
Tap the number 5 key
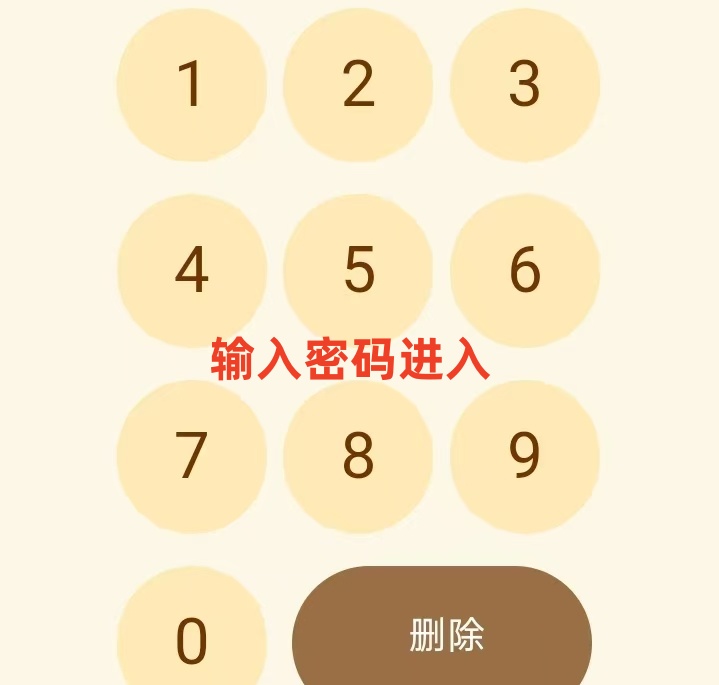[358, 270]
